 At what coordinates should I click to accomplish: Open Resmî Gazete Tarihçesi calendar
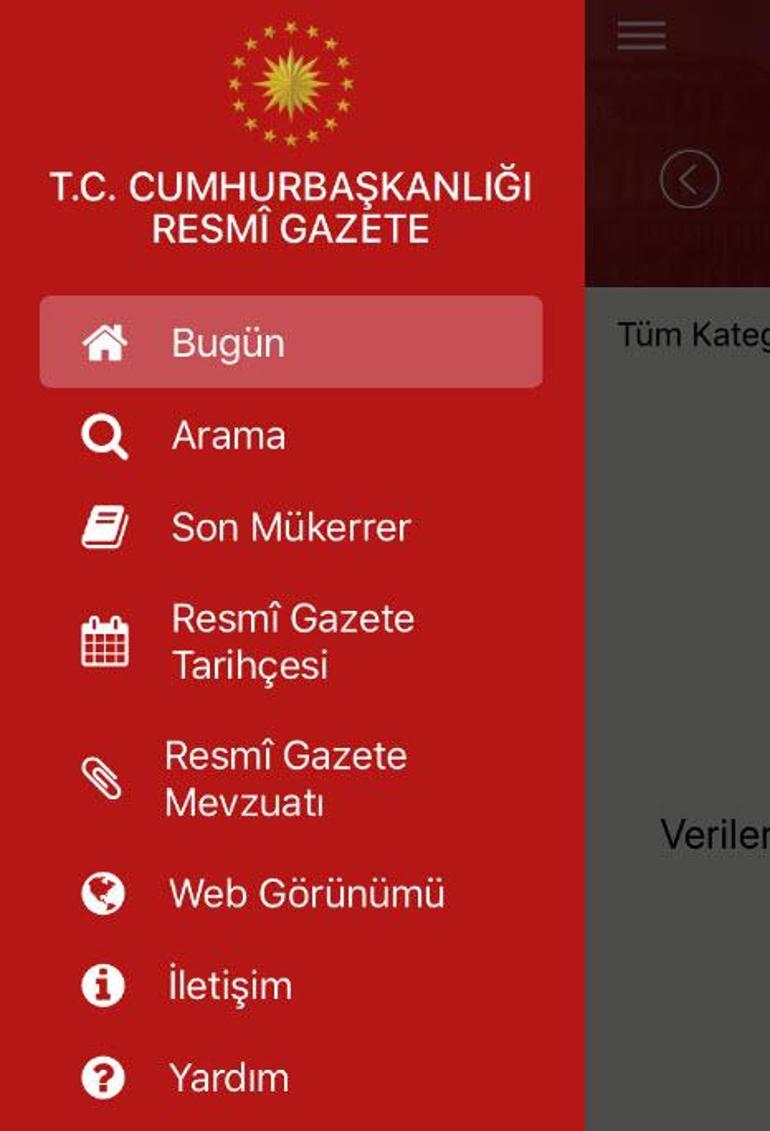[x=292, y=641]
